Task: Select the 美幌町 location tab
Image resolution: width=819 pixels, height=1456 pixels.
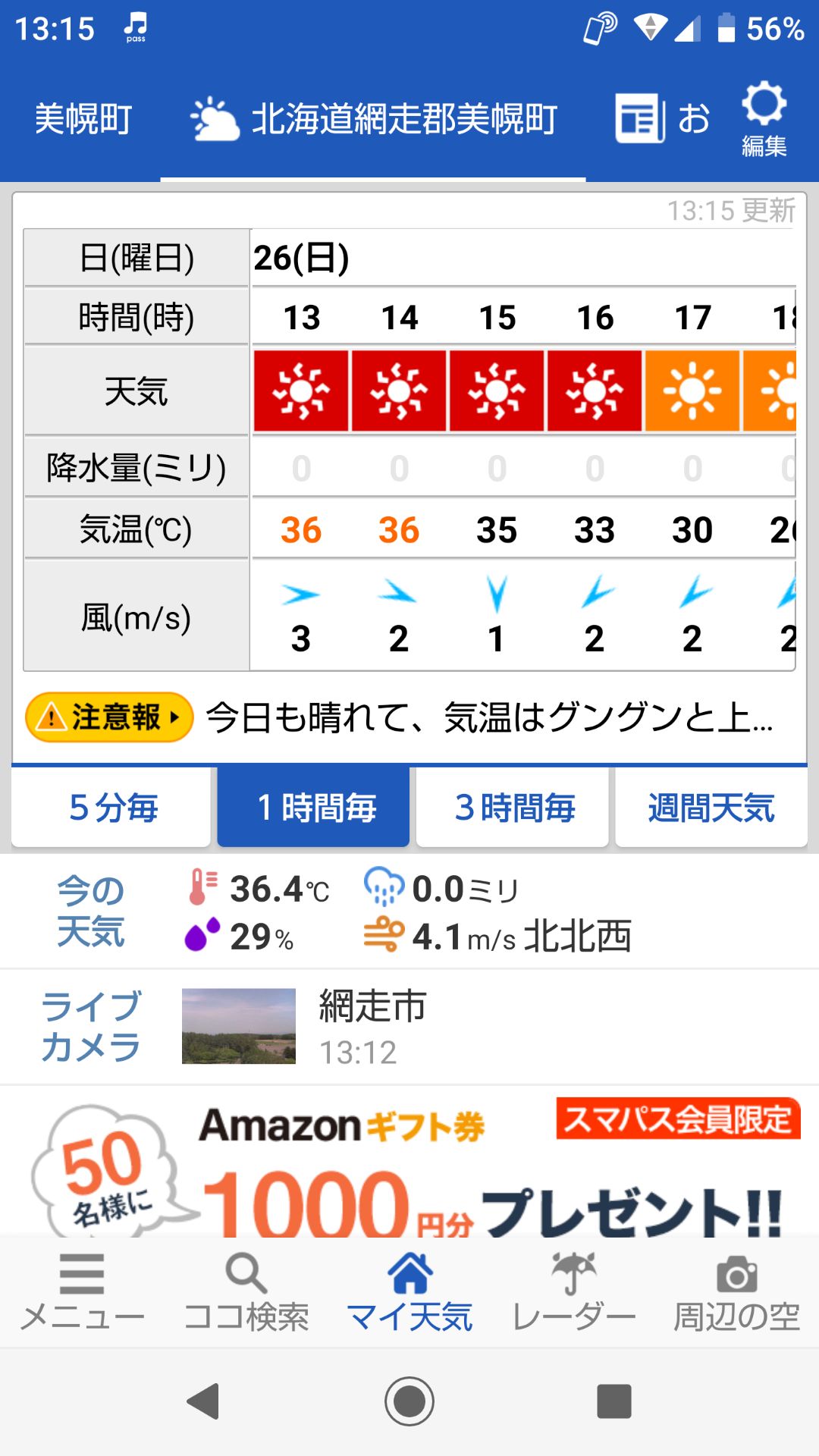Action: point(83,118)
